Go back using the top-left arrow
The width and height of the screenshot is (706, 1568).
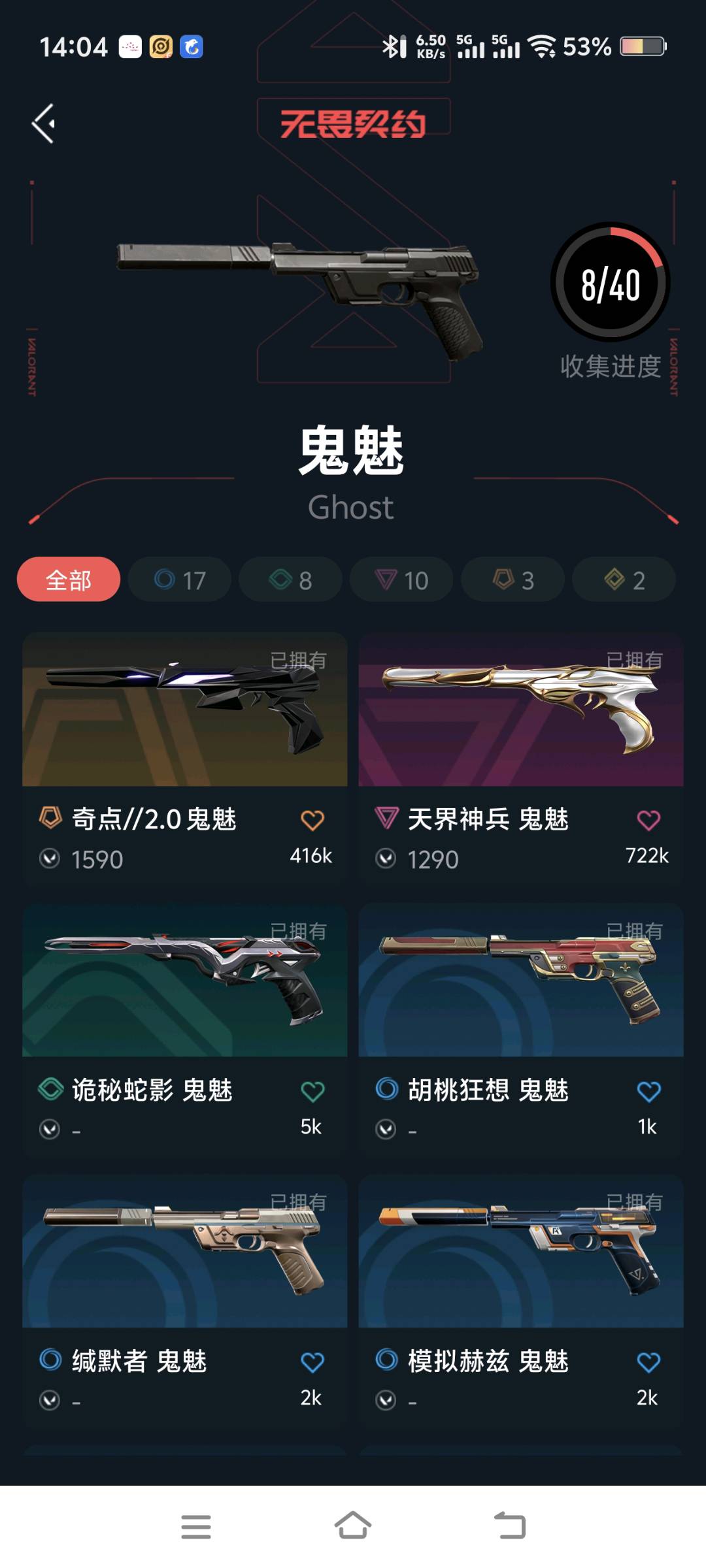[44, 123]
